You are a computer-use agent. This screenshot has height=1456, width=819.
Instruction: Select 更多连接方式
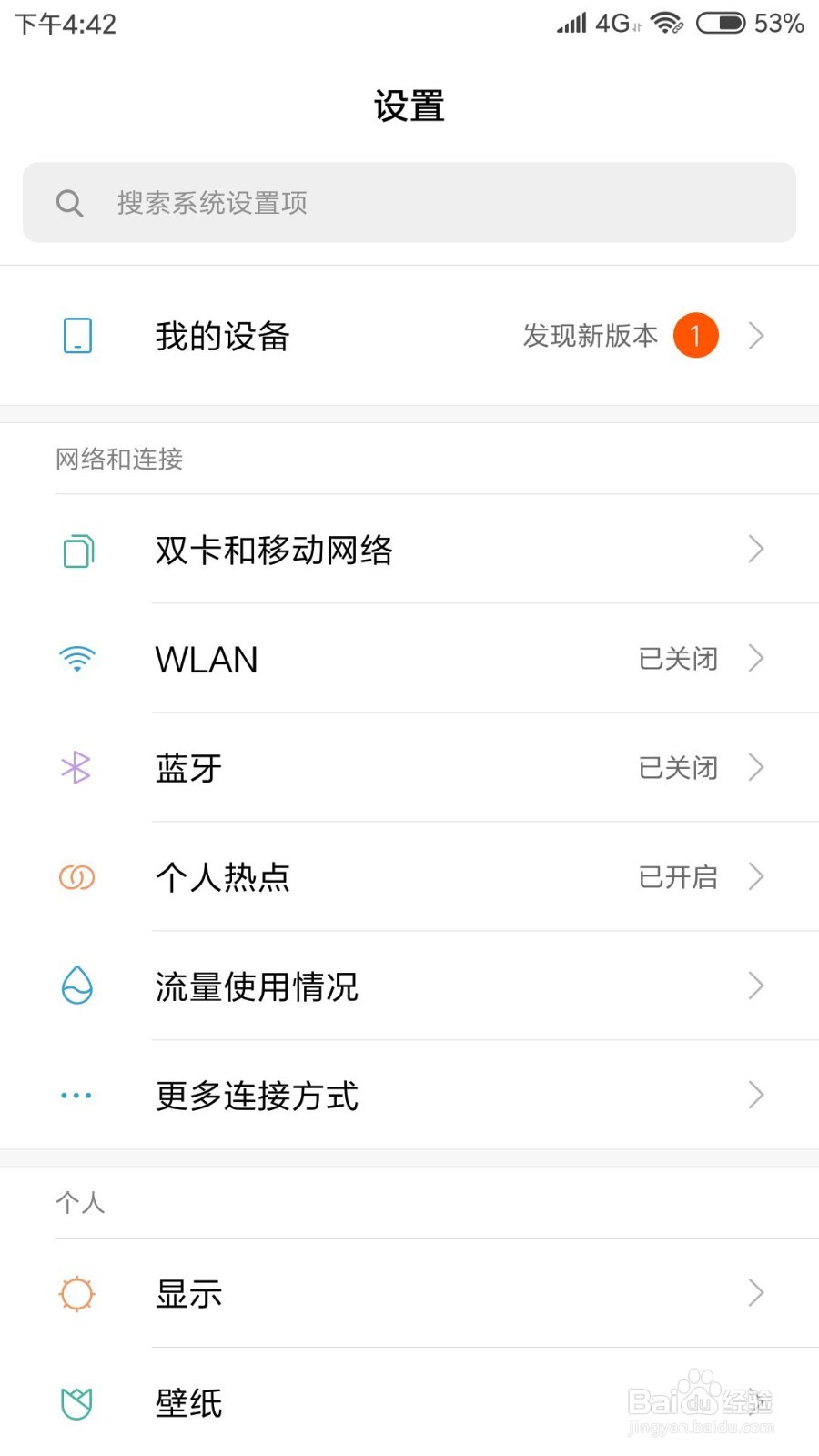click(x=409, y=1096)
